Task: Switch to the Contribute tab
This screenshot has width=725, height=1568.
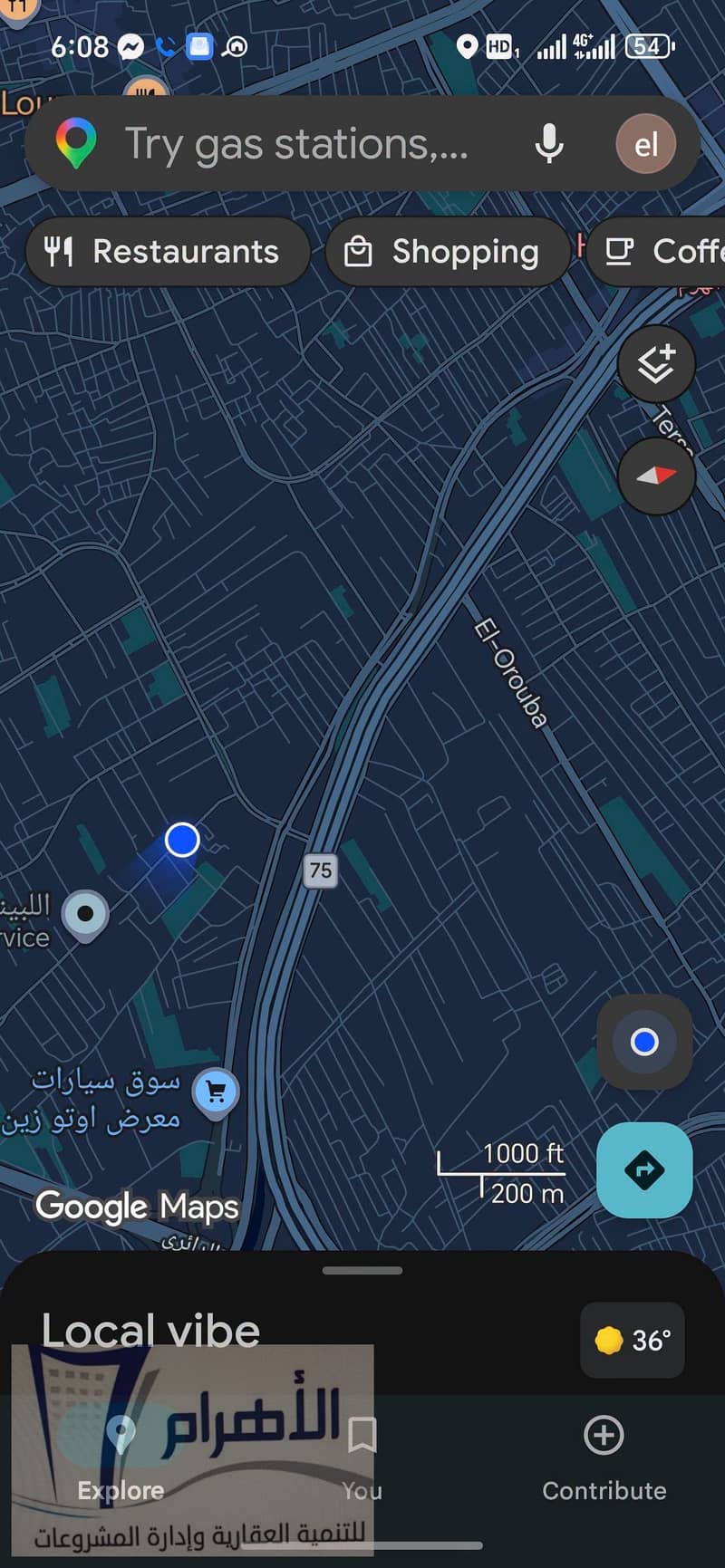Action: [x=604, y=1458]
